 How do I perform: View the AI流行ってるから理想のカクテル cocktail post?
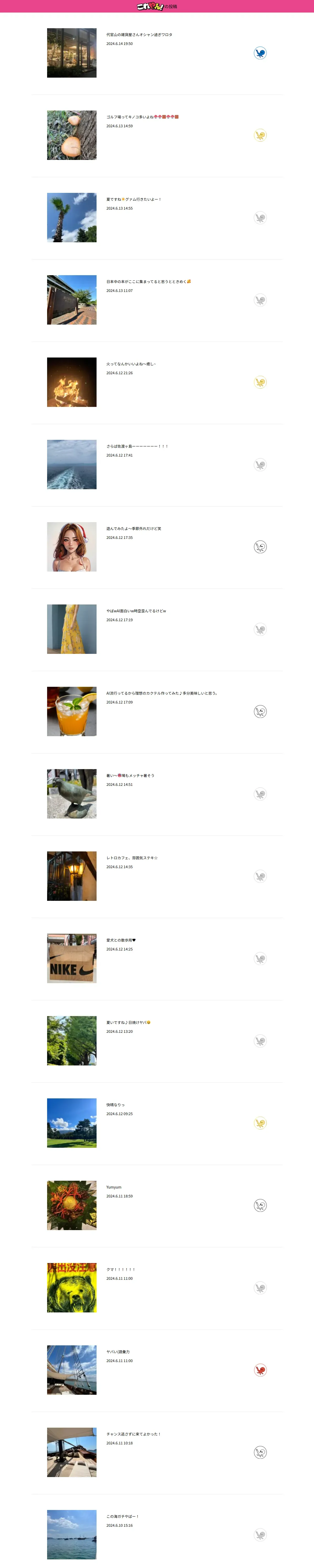(x=71, y=711)
